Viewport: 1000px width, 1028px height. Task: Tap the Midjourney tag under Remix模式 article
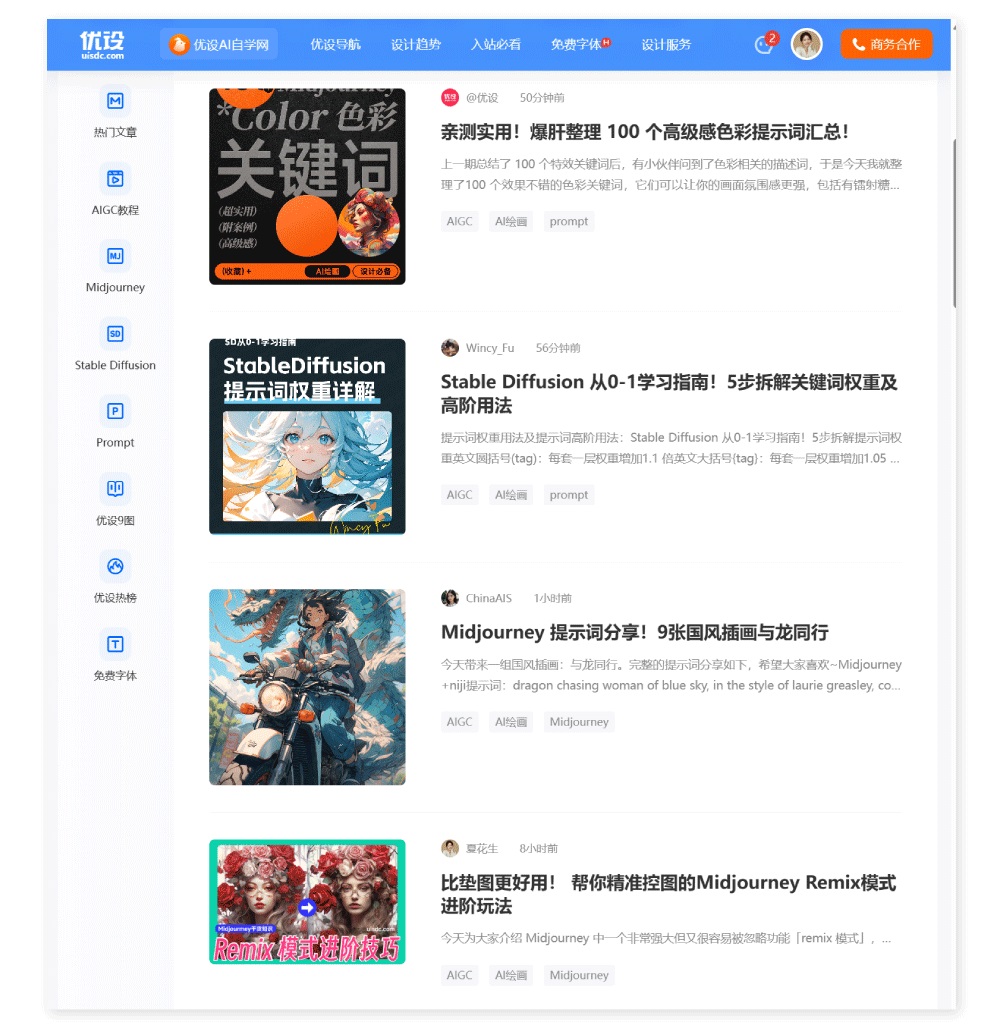pyautogui.click(x=579, y=975)
